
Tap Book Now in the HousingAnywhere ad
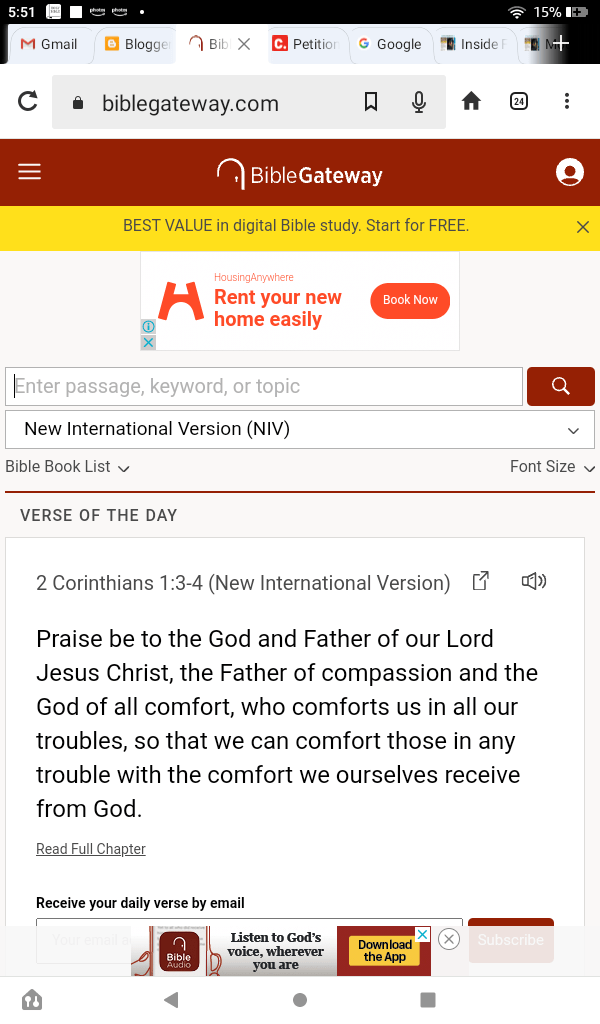[410, 300]
